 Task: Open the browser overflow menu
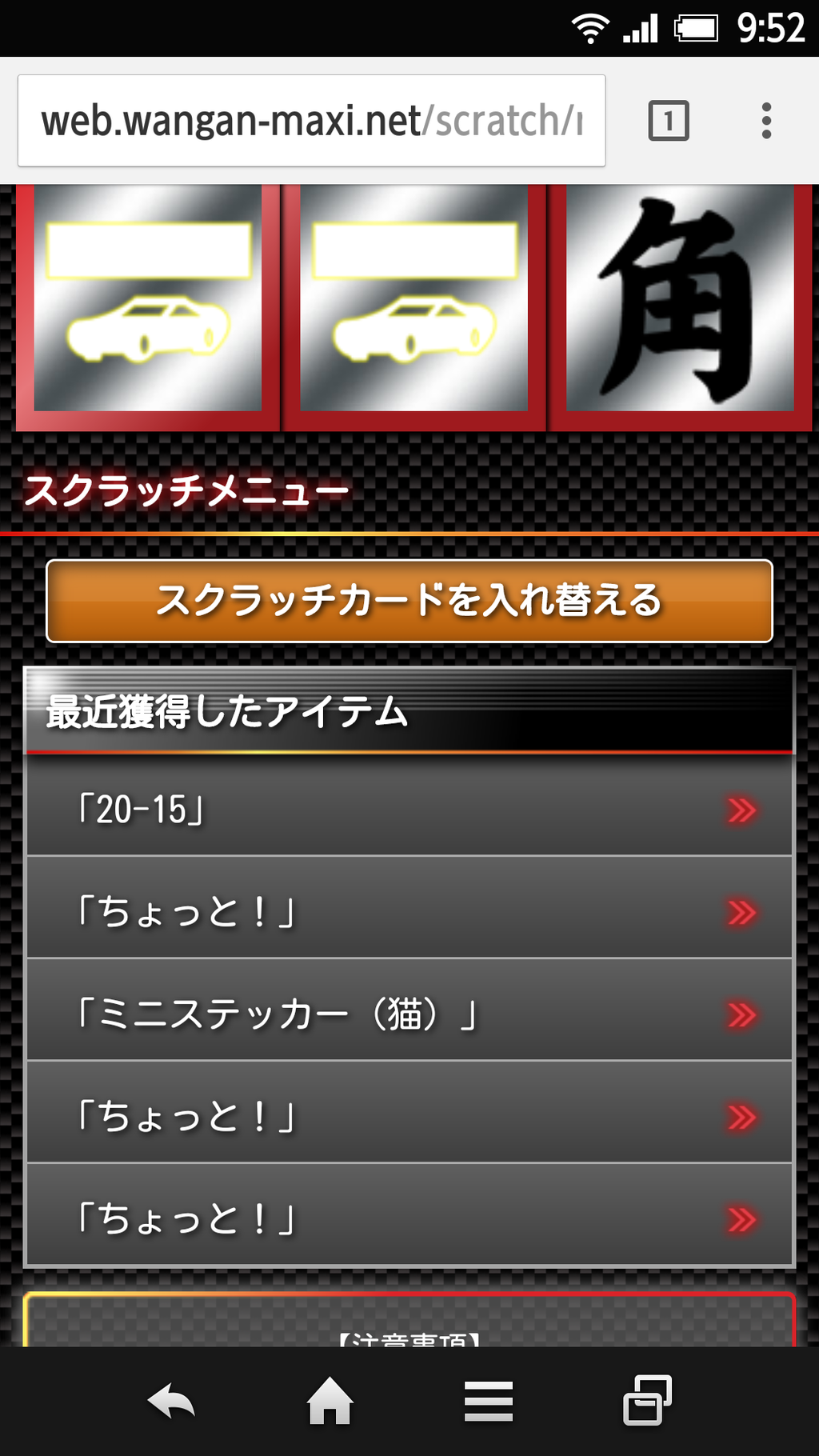(x=766, y=121)
